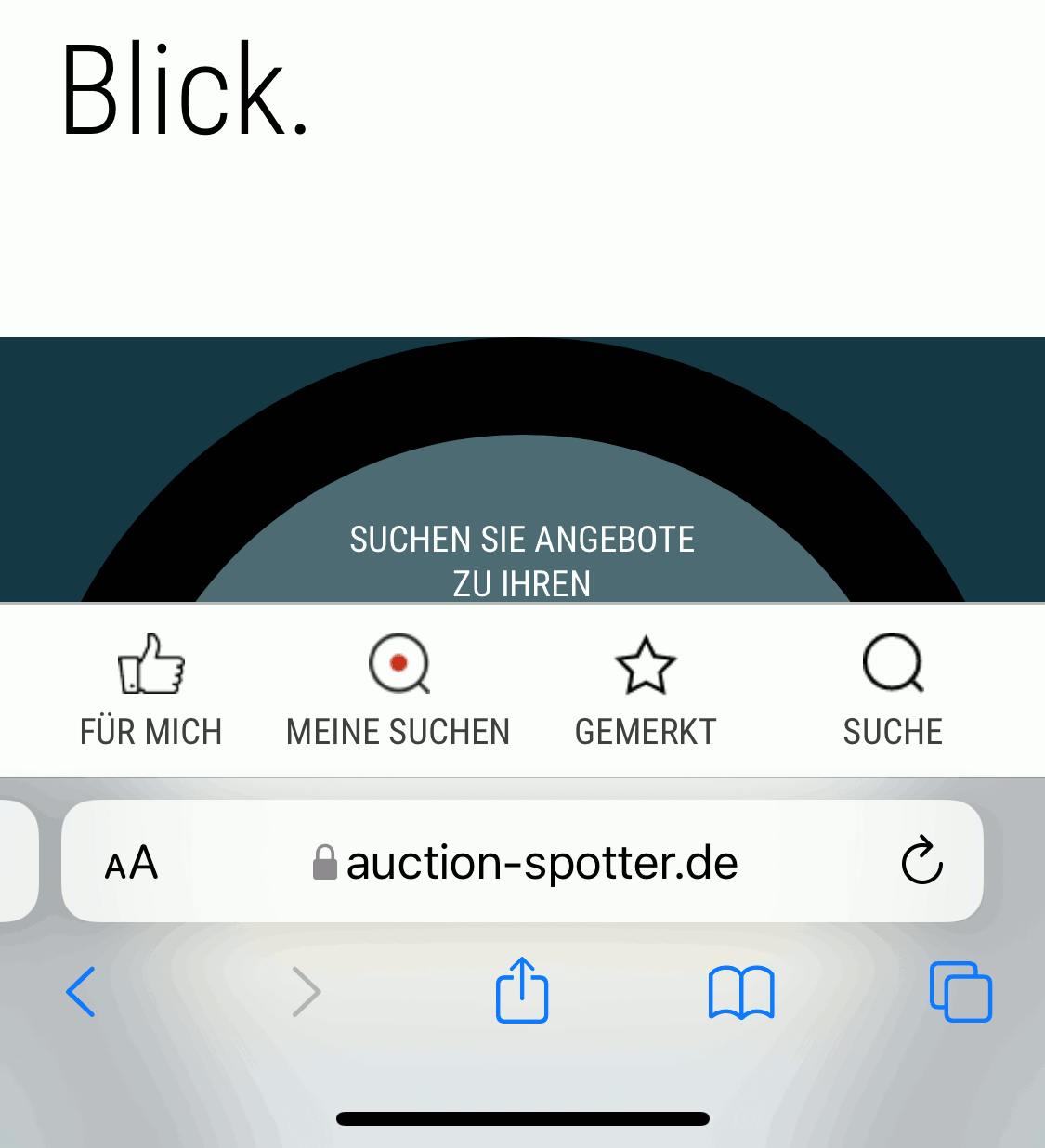Go to the GEMERKT tab
Viewport: 1045px width, 1148px height.
coord(646,690)
